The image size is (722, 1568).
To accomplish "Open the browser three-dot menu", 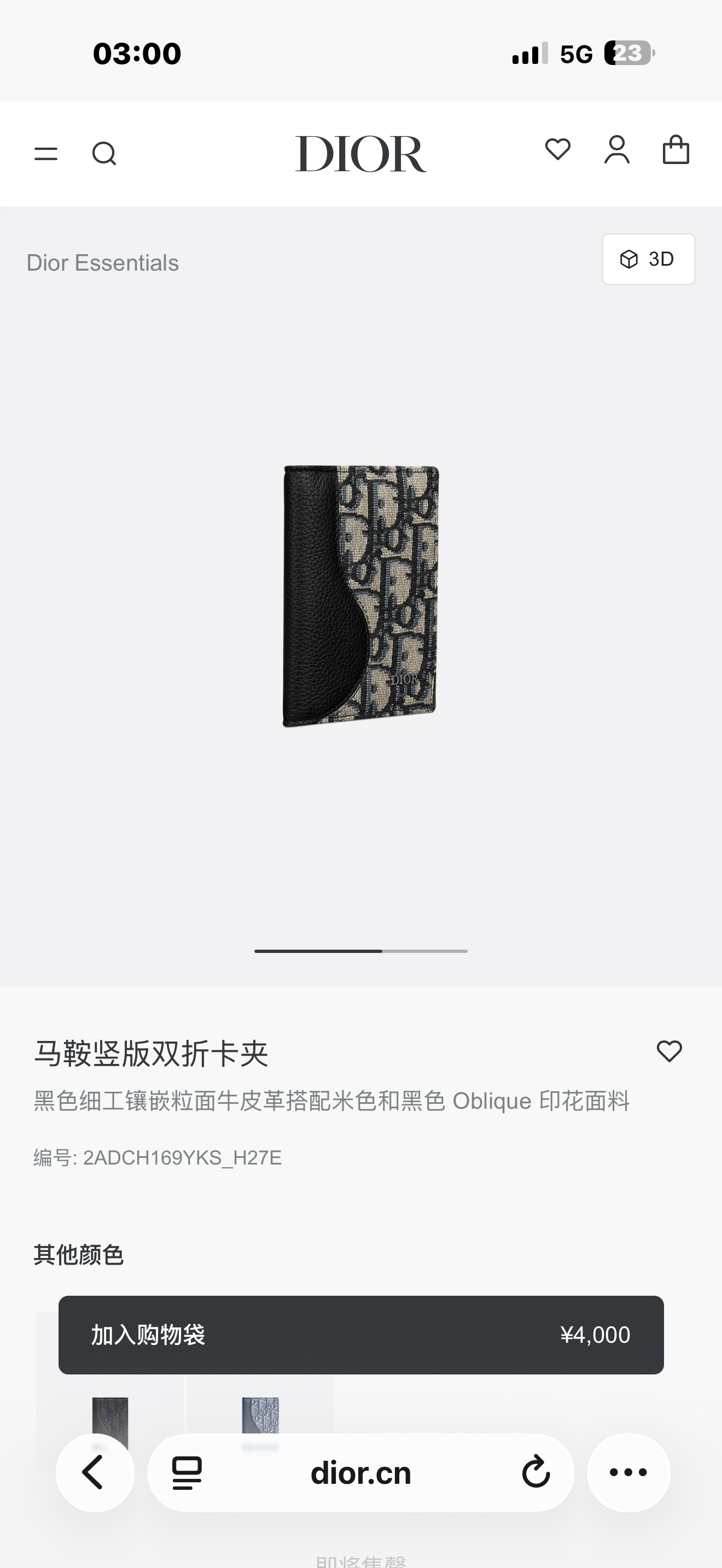I will (629, 1473).
